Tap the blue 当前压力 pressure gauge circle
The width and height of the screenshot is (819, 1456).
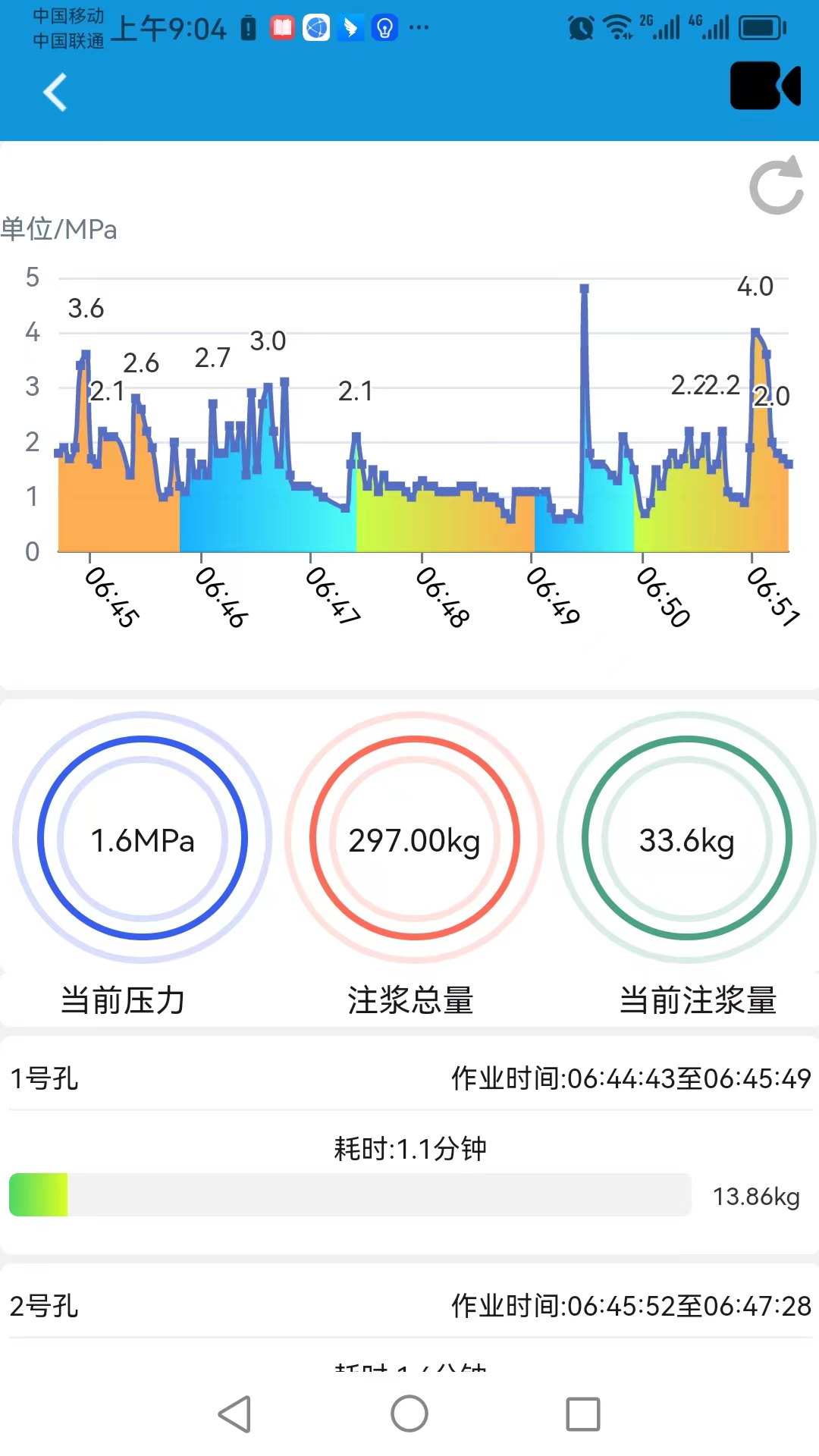(143, 840)
